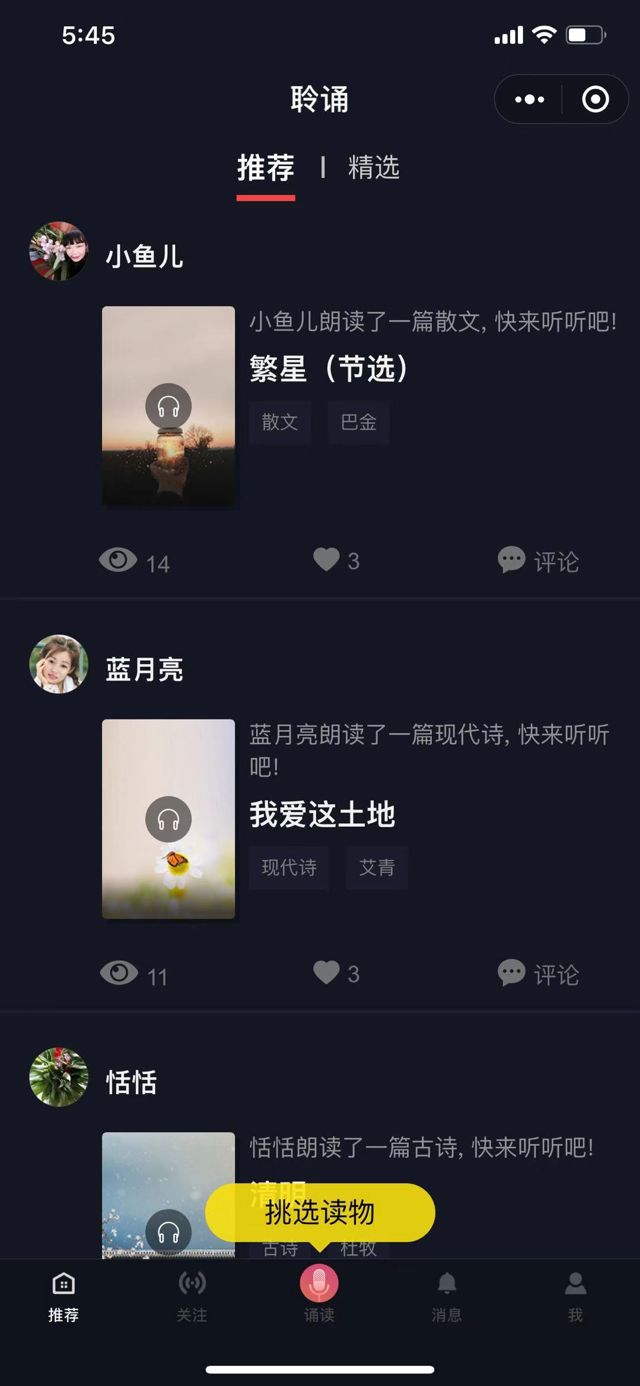Open the mini program more options menu
Screen dimensions: 640x1386
click(529, 99)
